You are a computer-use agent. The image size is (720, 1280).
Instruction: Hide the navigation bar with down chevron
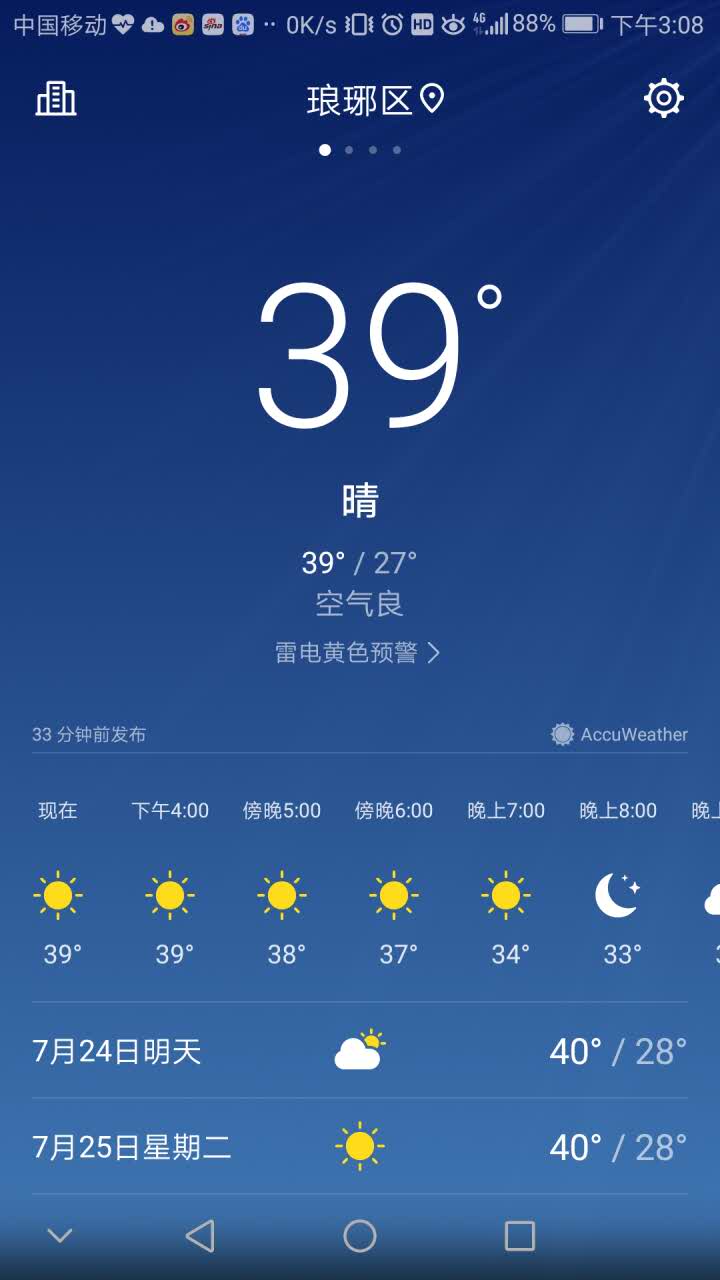[x=60, y=1236]
